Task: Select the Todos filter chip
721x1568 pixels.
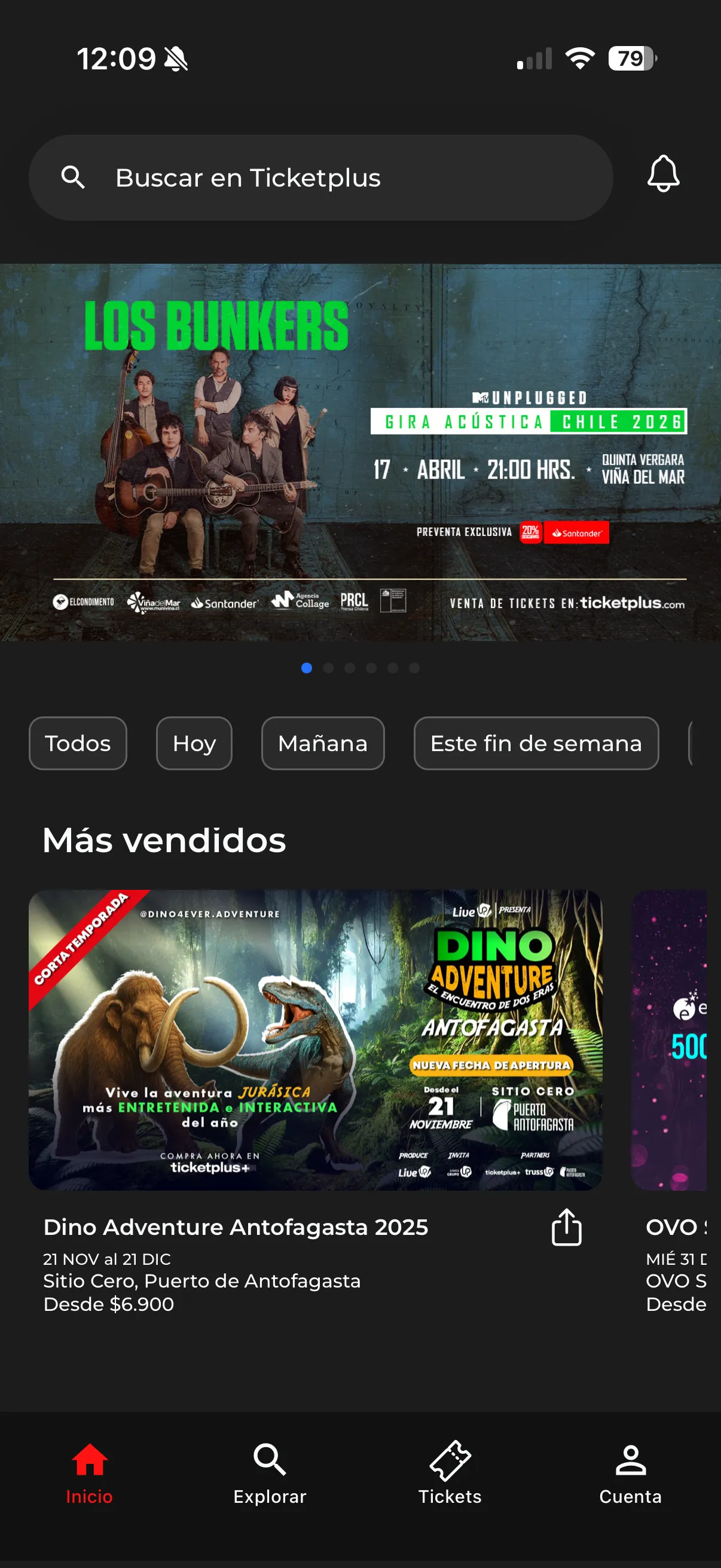Action: pyautogui.click(x=77, y=743)
